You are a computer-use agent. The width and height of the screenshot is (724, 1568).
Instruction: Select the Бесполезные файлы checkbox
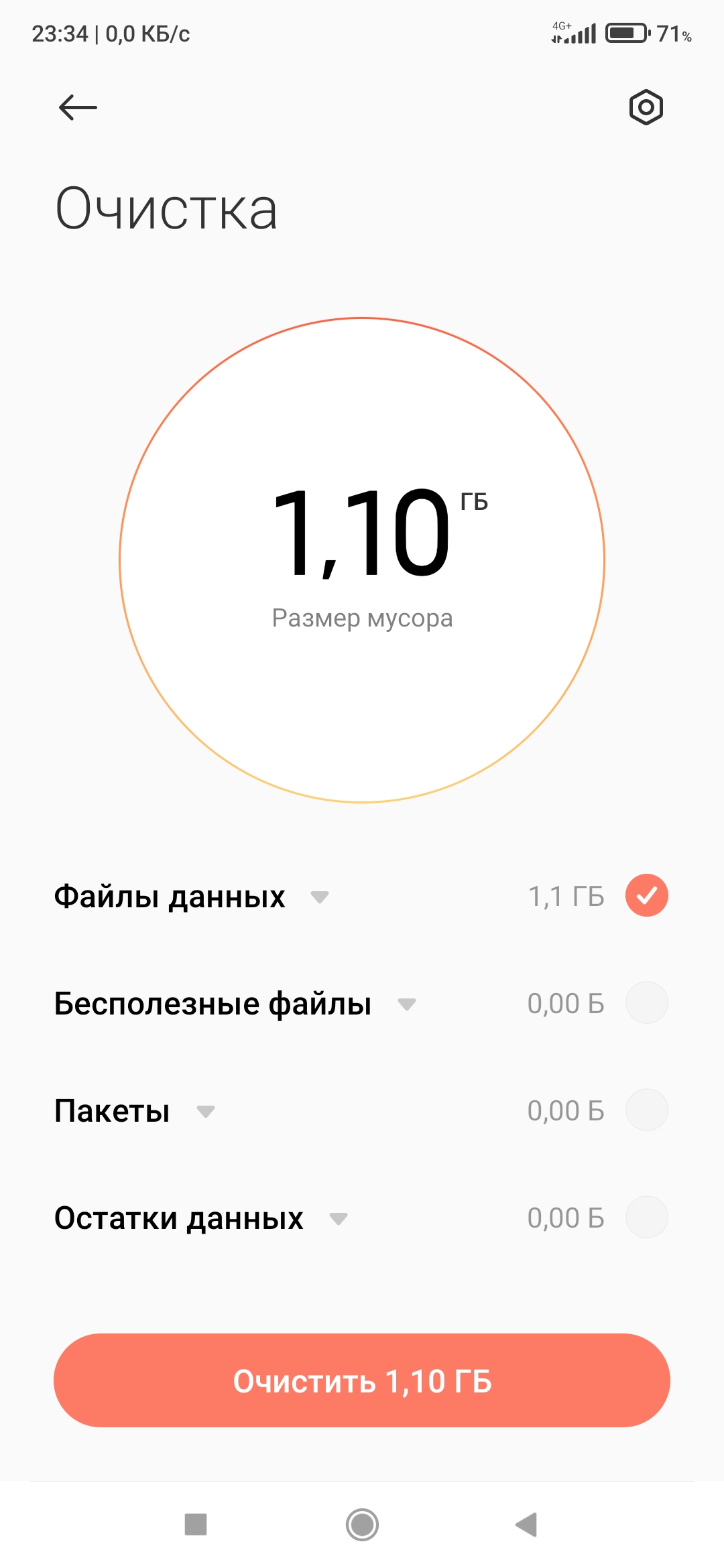pos(646,1002)
